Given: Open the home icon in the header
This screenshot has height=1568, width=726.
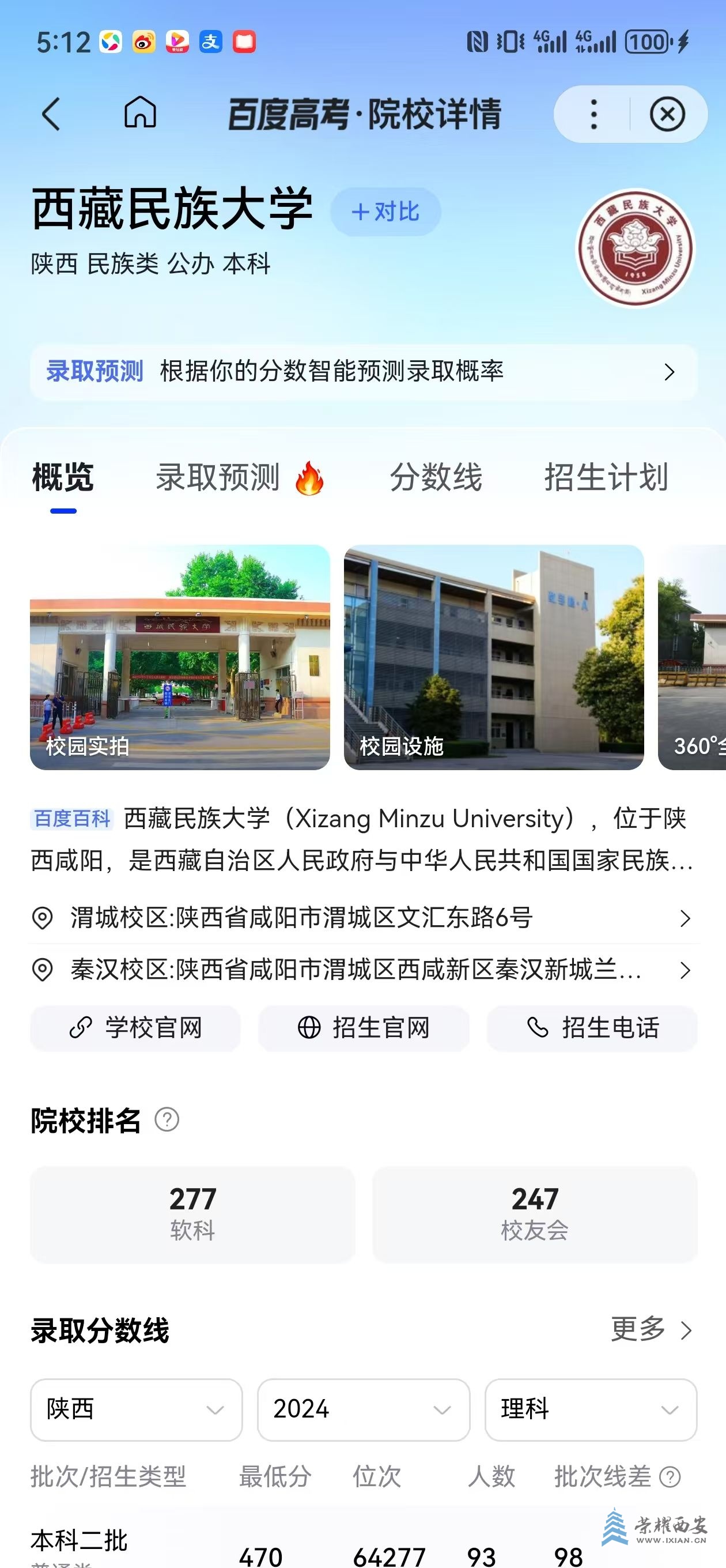Looking at the screenshot, I should click(140, 113).
